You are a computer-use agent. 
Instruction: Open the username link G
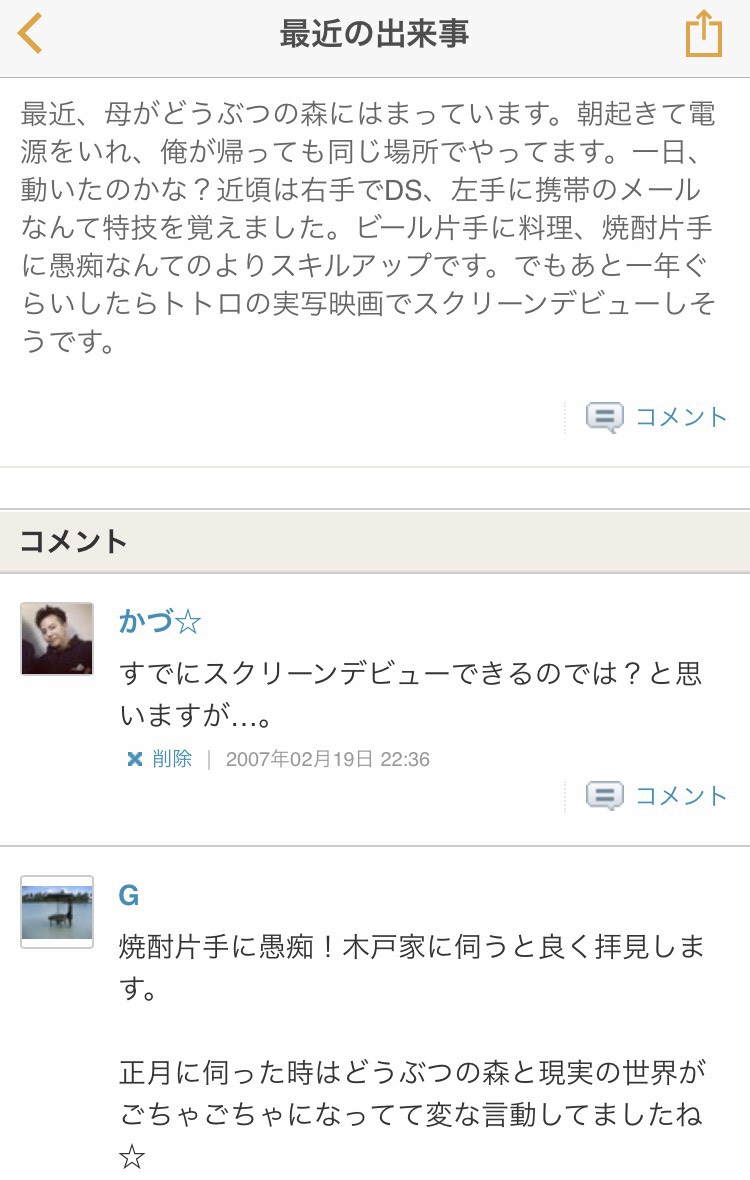pyautogui.click(x=129, y=895)
